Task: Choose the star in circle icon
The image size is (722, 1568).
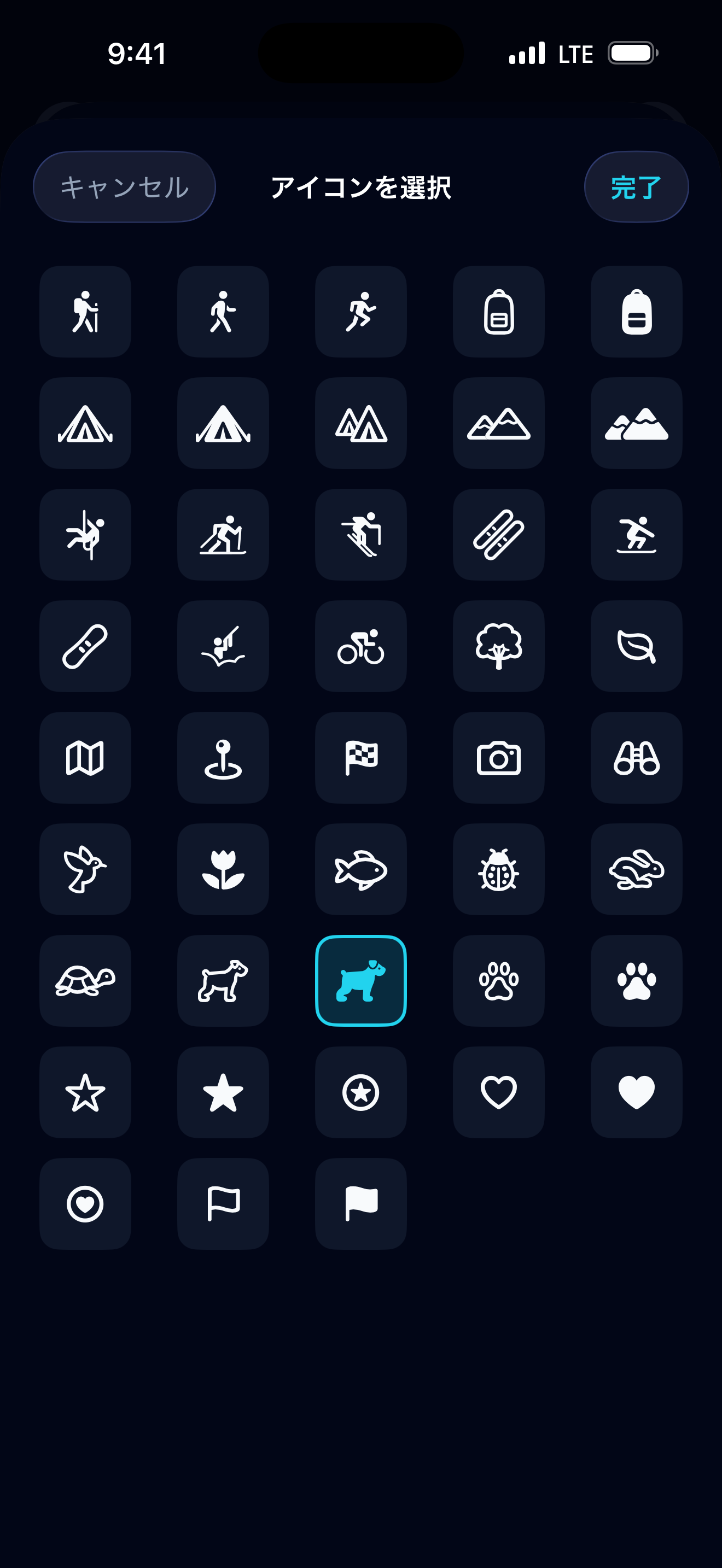Action: pyautogui.click(x=361, y=1092)
